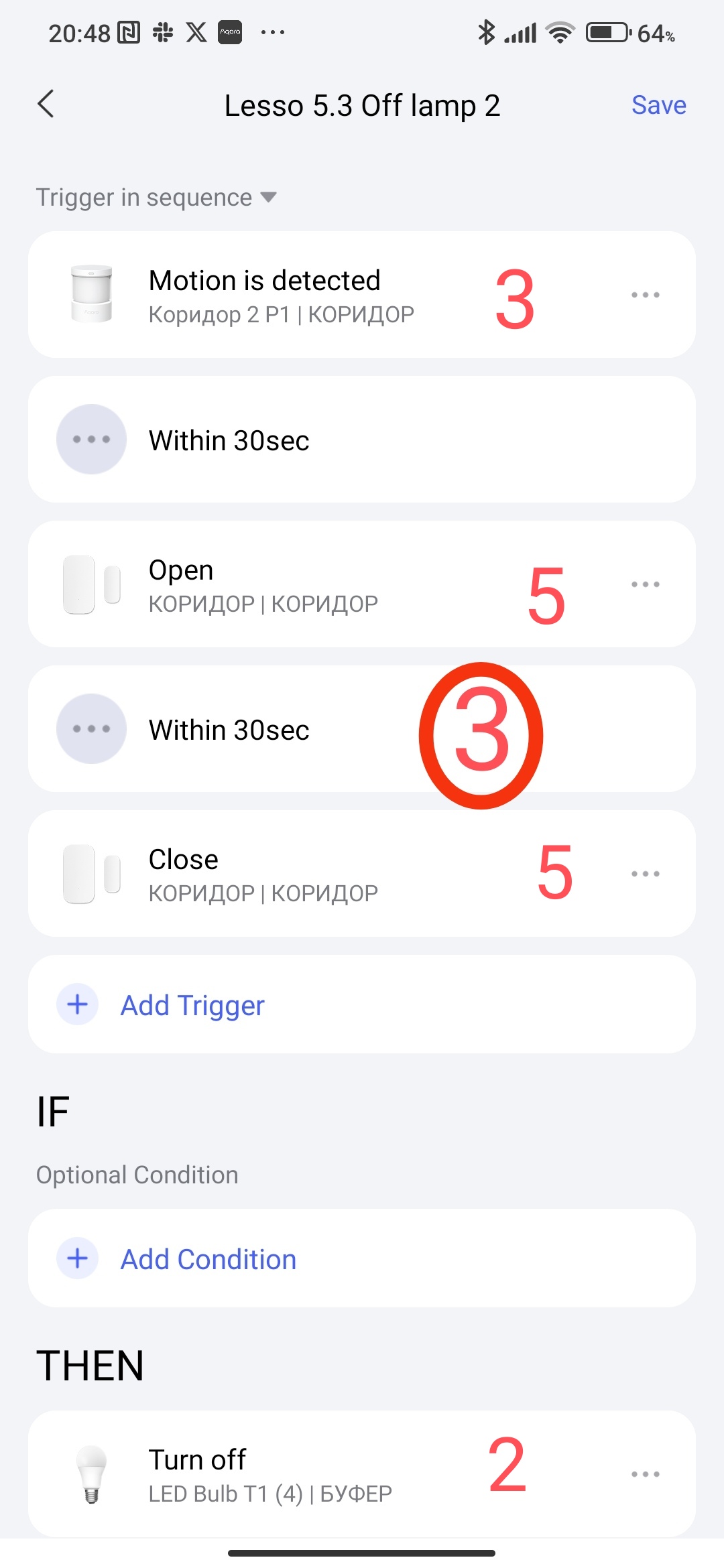The image size is (724, 1568).
Task: Expand the Trigger in sequence dropdown
Action: [x=156, y=198]
